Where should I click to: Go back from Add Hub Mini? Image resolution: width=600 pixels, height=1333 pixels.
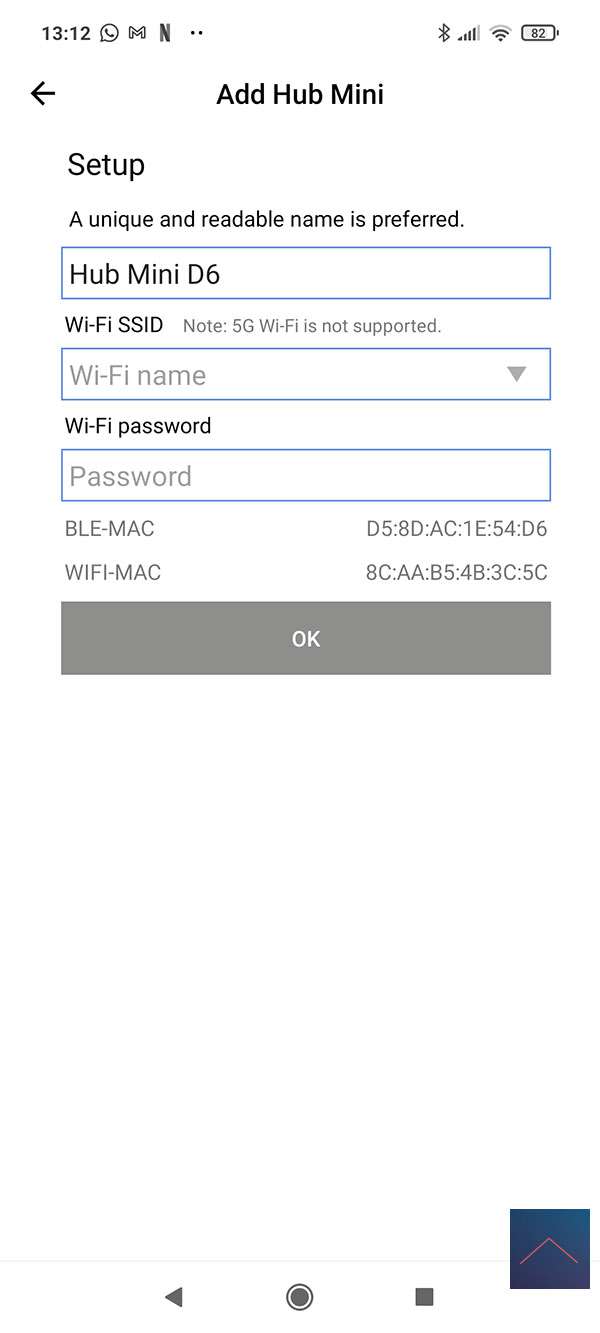[43, 94]
